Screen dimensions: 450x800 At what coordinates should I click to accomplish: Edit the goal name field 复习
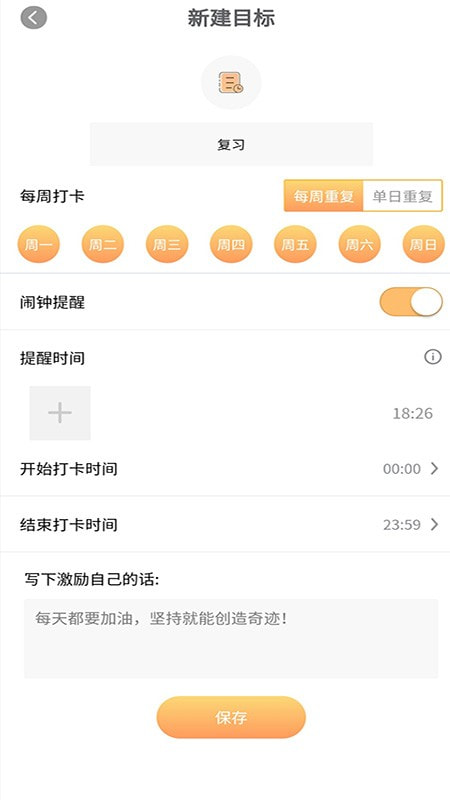[x=231, y=144]
